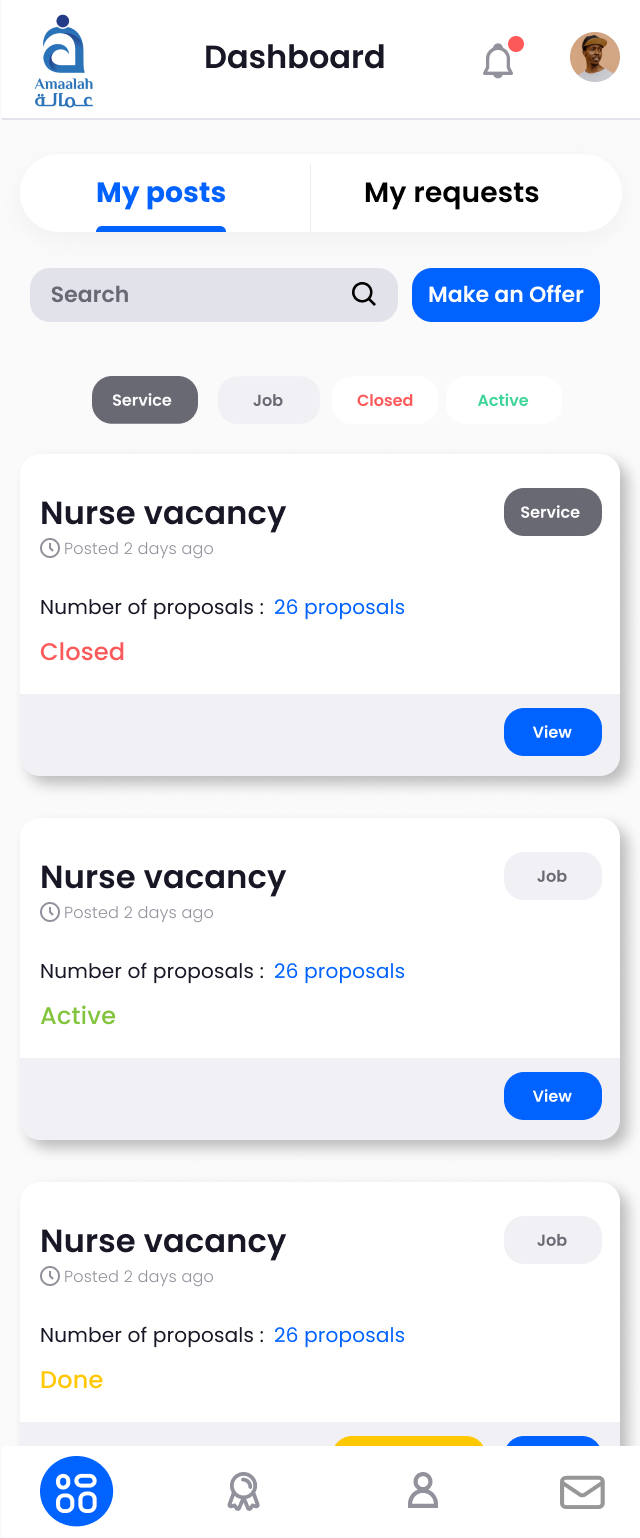Open 26 proposals on the Closed post
The height and width of the screenshot is (1538, 640).
tap(339, 608)
